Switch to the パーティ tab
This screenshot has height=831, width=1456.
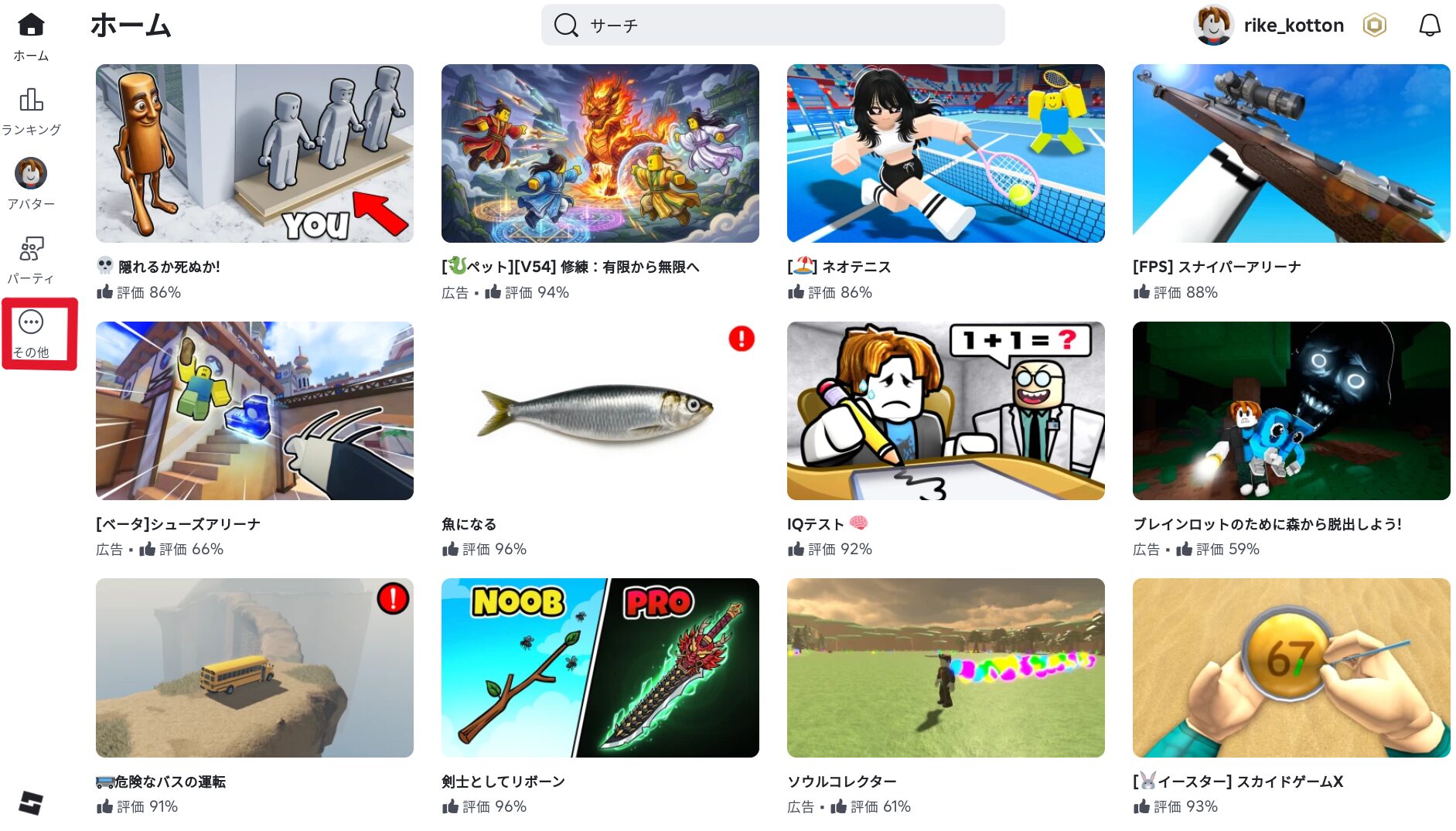point(31,259)
